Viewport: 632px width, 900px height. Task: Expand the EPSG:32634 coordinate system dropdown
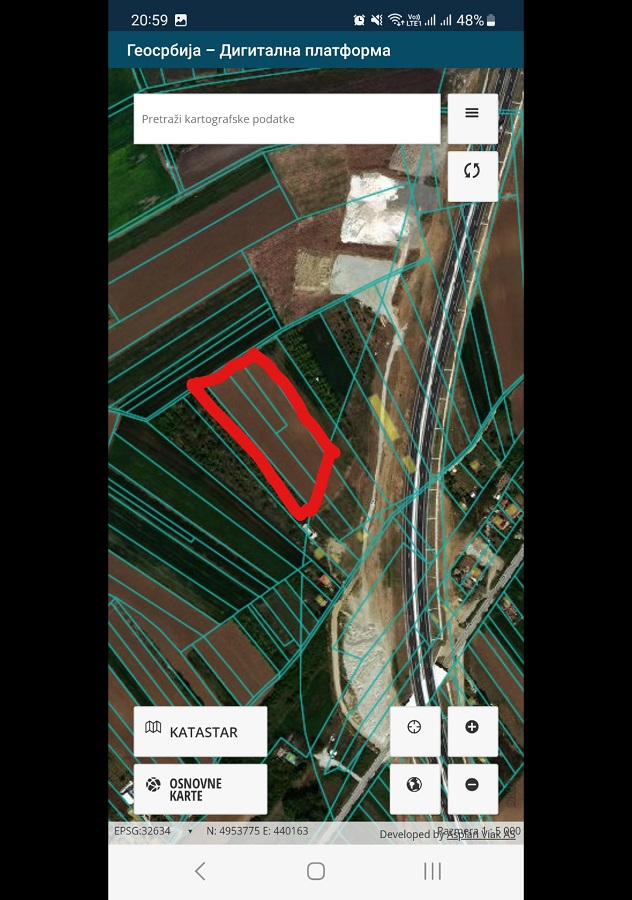[190, 831]
